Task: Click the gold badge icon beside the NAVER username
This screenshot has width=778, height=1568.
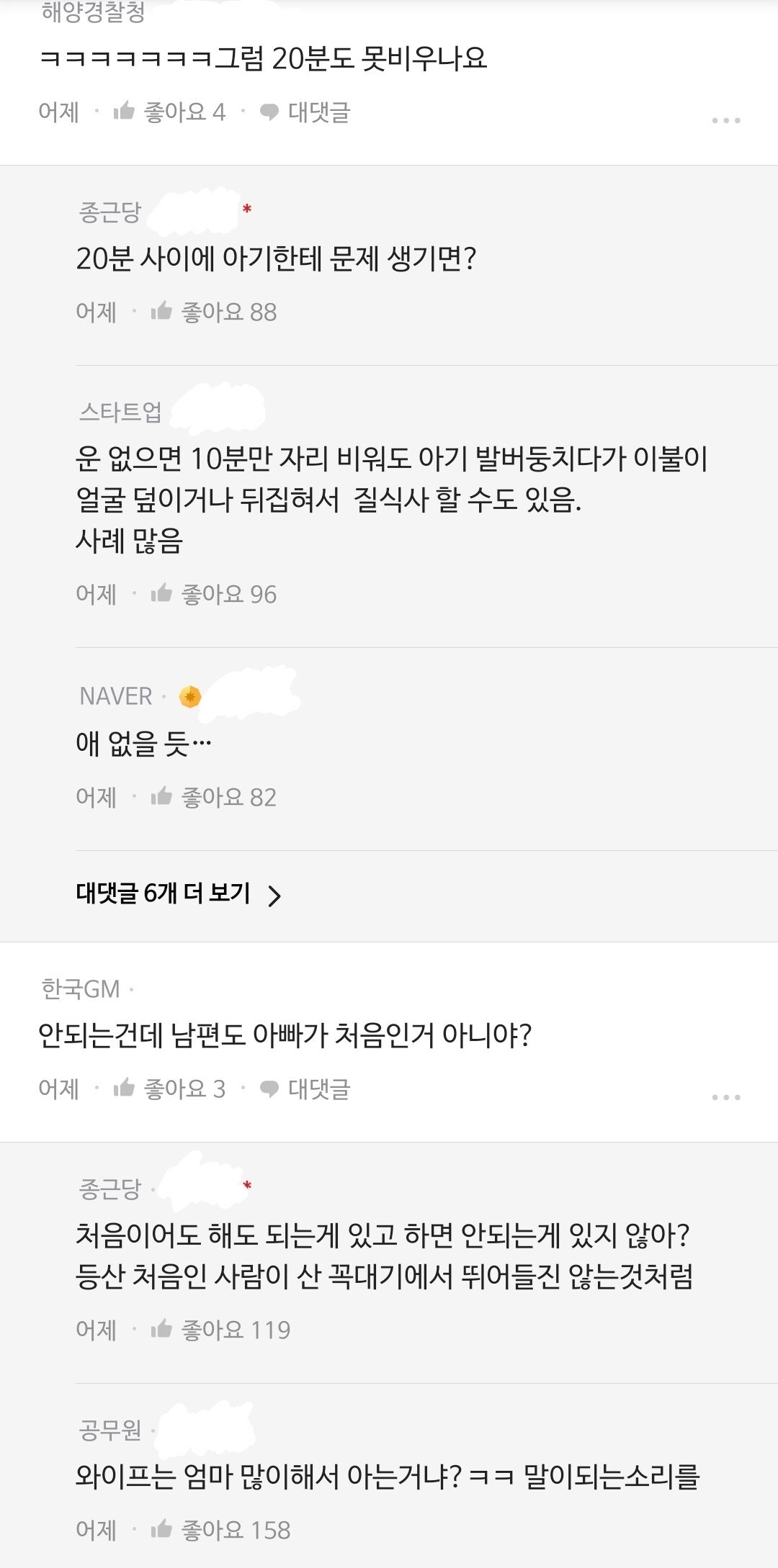Action: pyautogui.click(x=191, y=696)
